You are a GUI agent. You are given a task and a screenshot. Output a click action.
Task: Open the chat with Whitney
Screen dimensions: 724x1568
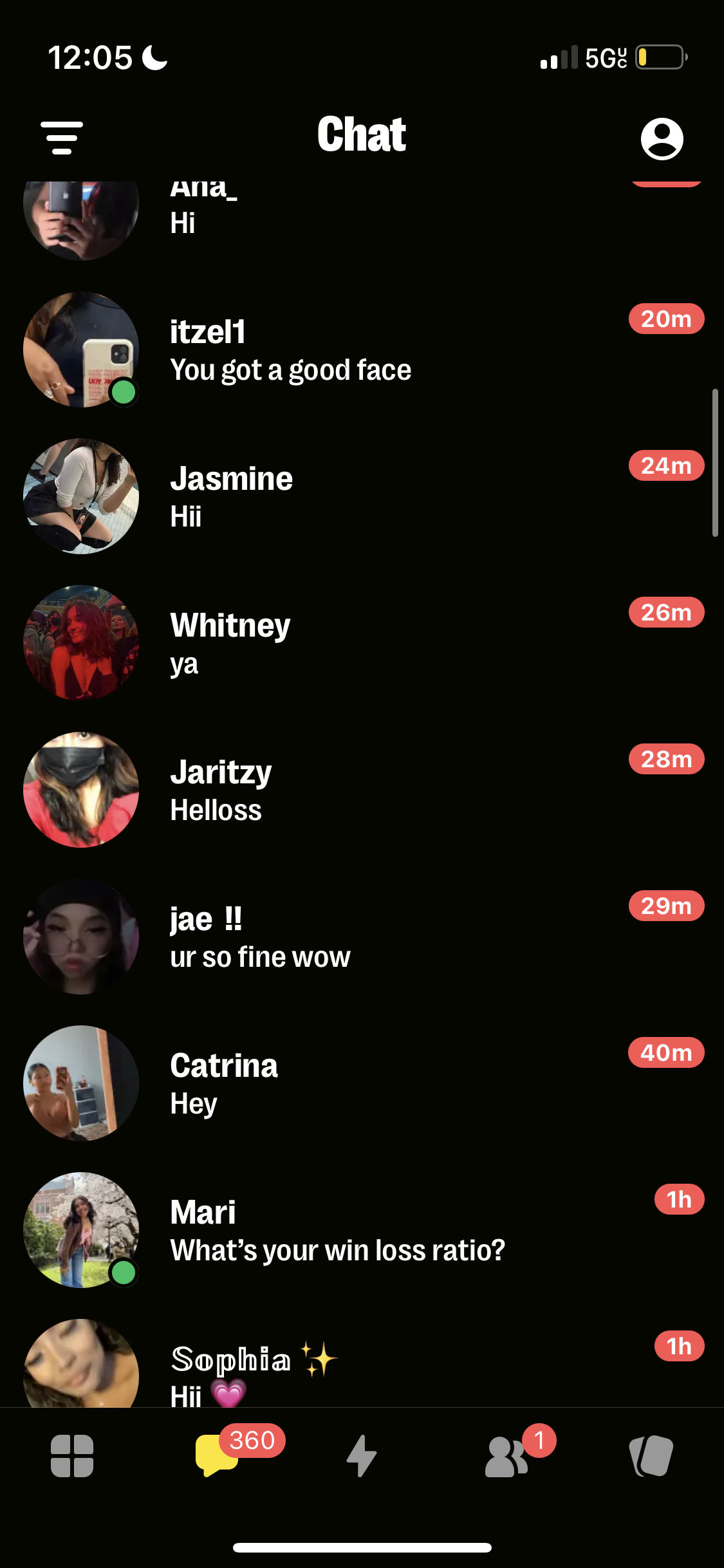[360, 644]
